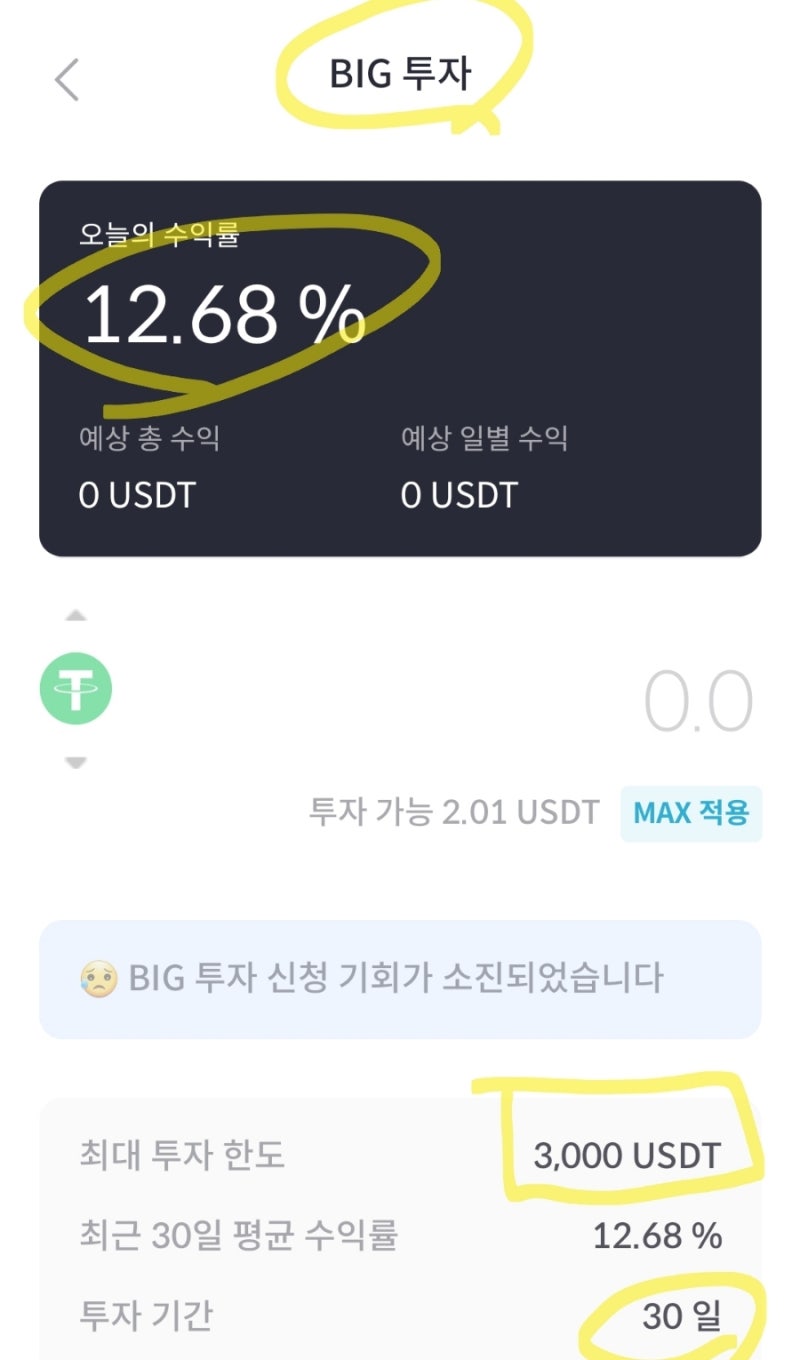The width and height of the screenshot is (800, 1360).
Task: Tap the 3,000 USDT limit value
Action: [626, 1155]
